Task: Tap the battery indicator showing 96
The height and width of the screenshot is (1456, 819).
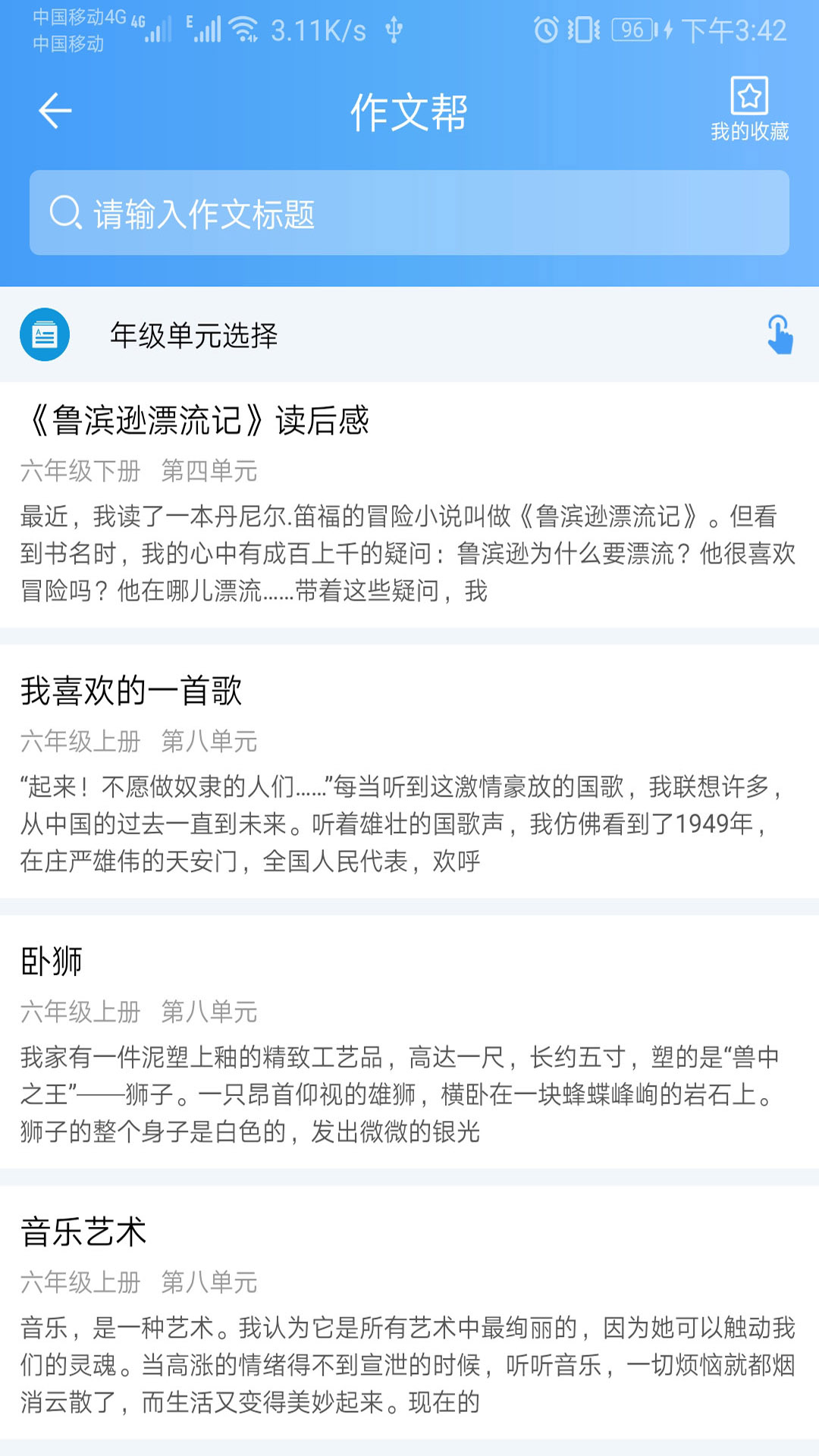Action: (x=630, y=29)
